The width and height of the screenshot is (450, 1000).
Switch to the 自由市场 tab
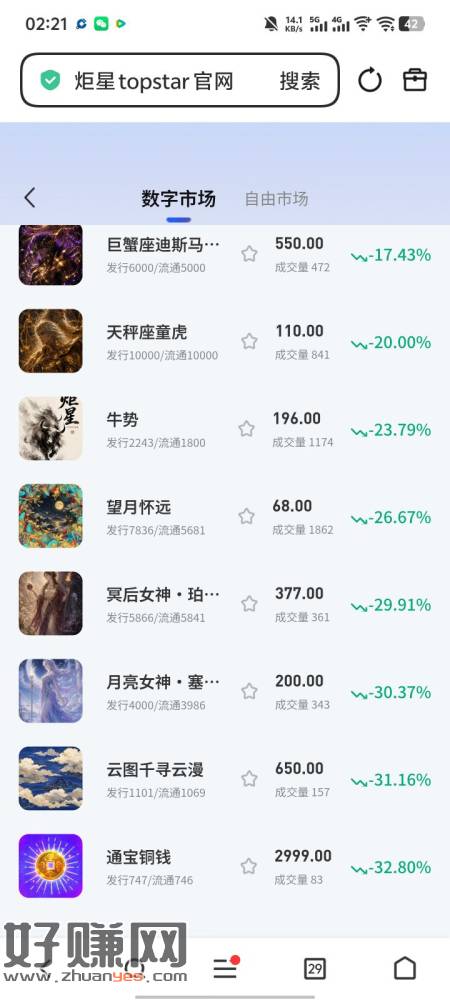click(276, 198)
